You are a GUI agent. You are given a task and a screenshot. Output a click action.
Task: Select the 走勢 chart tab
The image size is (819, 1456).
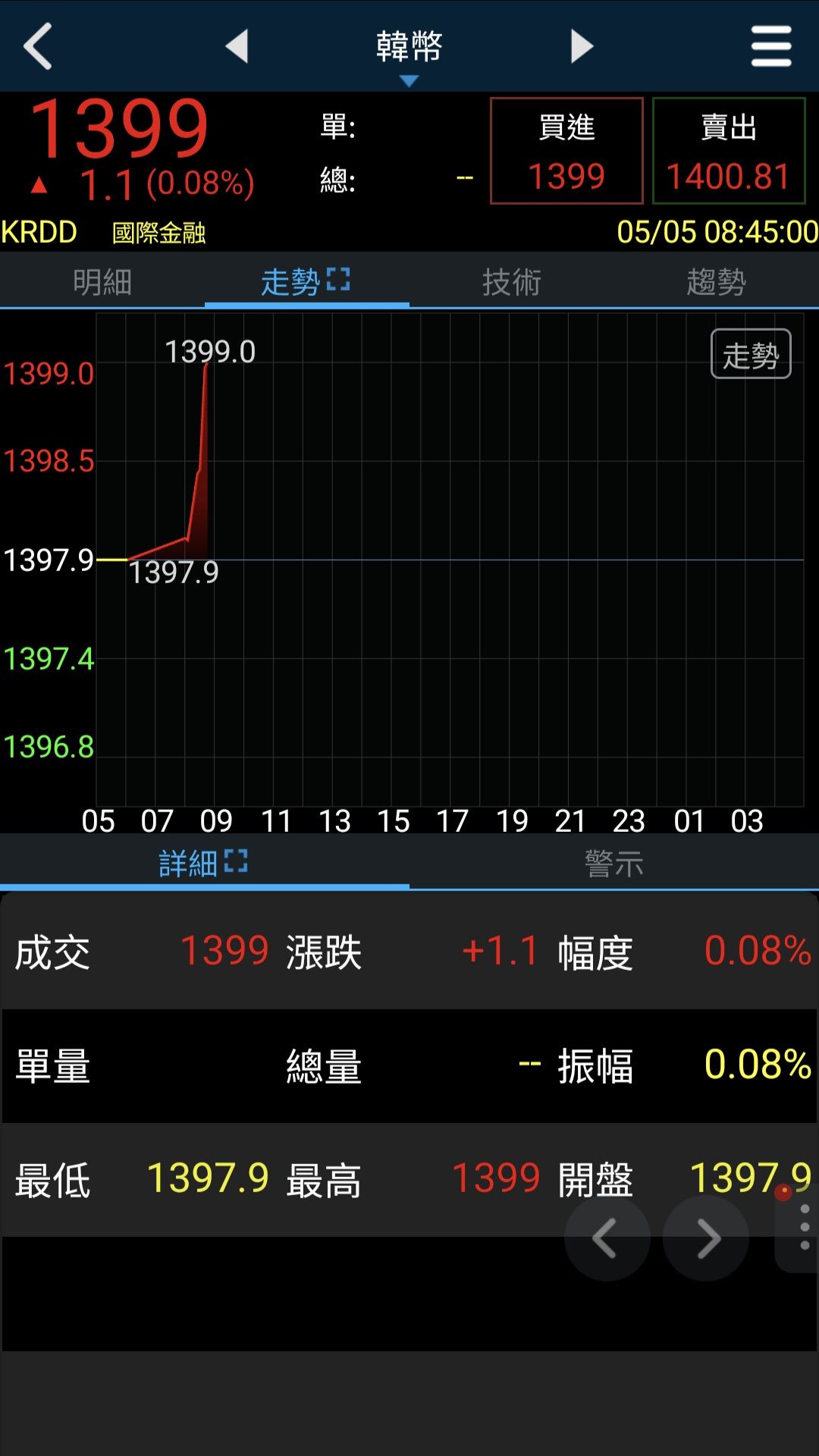pos(306,282)
